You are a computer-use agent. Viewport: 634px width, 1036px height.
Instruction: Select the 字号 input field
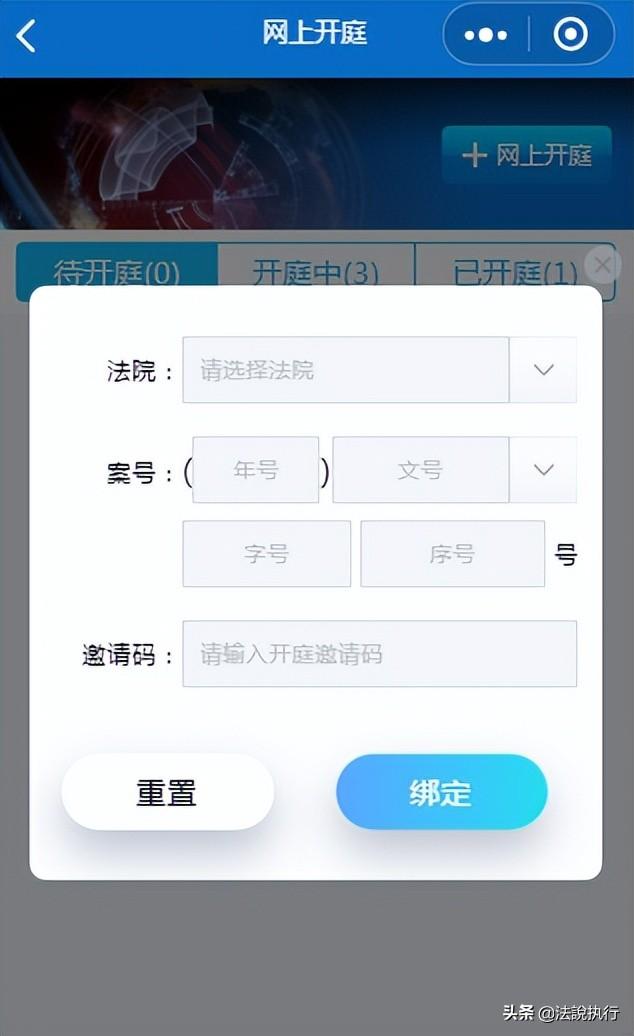(x=267, y=554)
